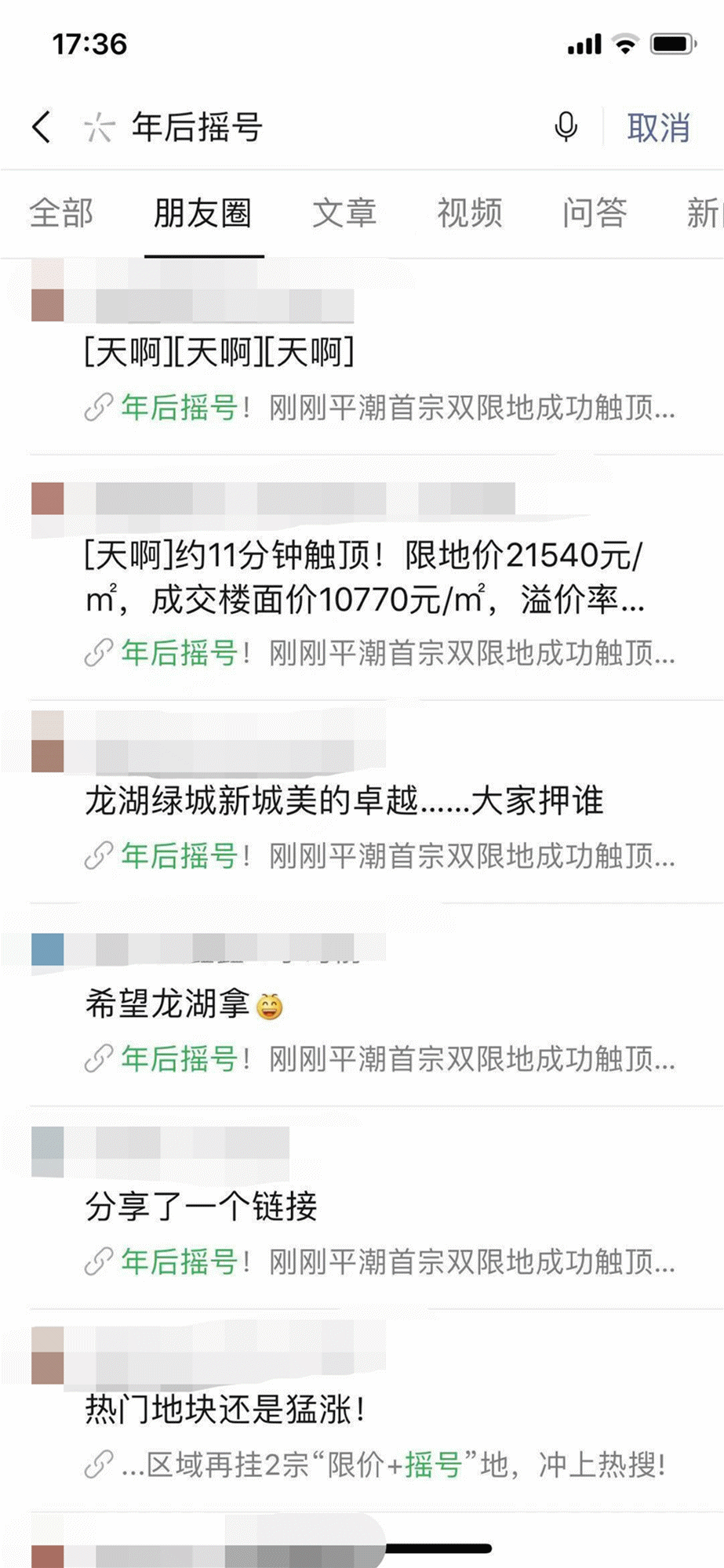Switch to the 文章 tab
Viewport: 724px width, 1568px height.
[344, 212]
